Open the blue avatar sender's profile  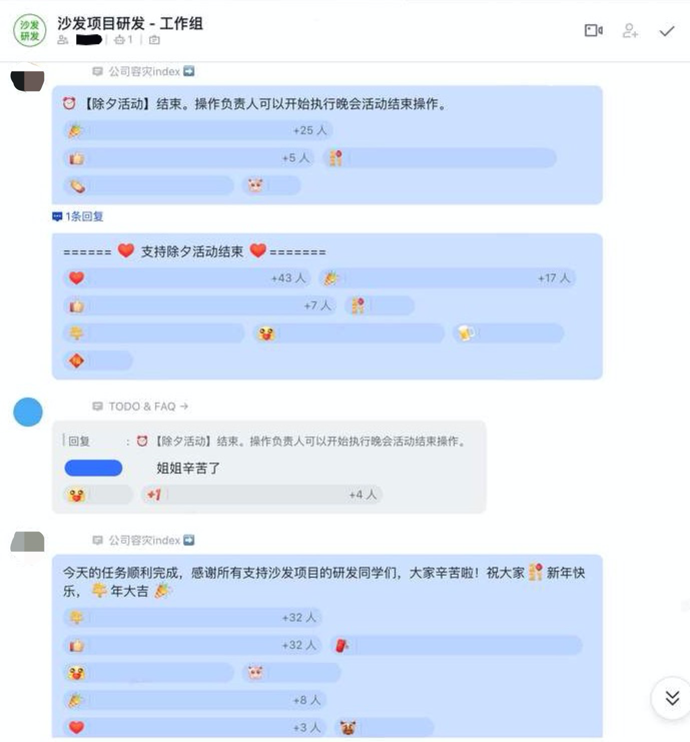pyautogui.click(x=28, y=410)
